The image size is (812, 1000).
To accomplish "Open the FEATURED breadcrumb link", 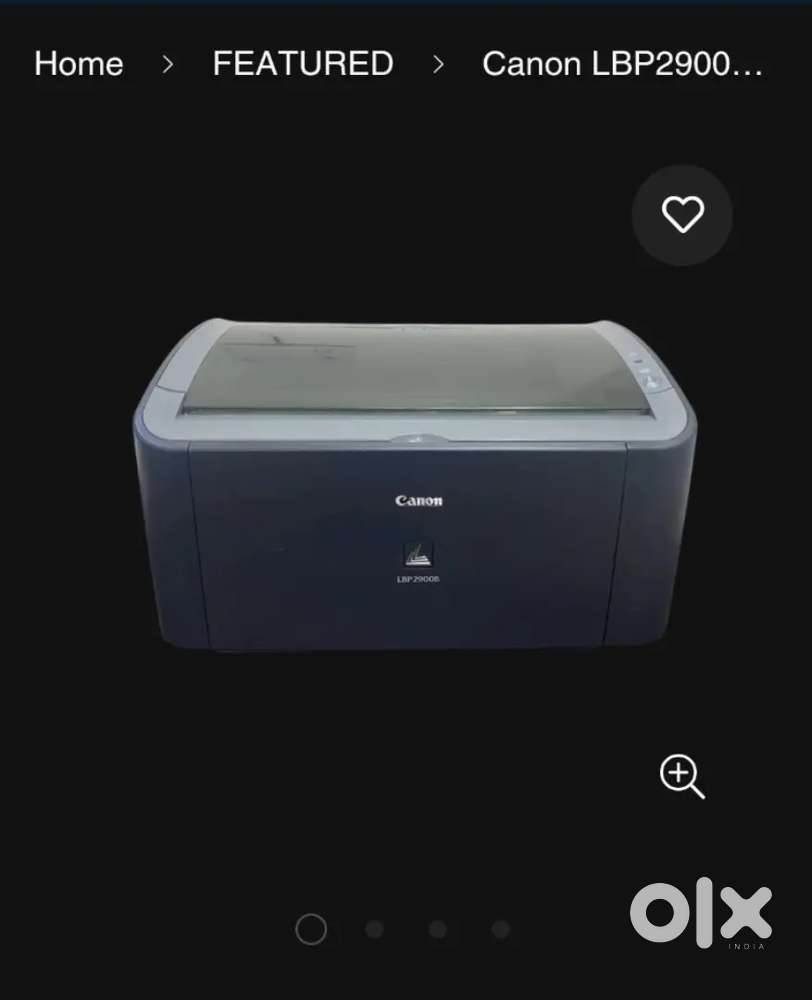I will [x=302, y=64].
